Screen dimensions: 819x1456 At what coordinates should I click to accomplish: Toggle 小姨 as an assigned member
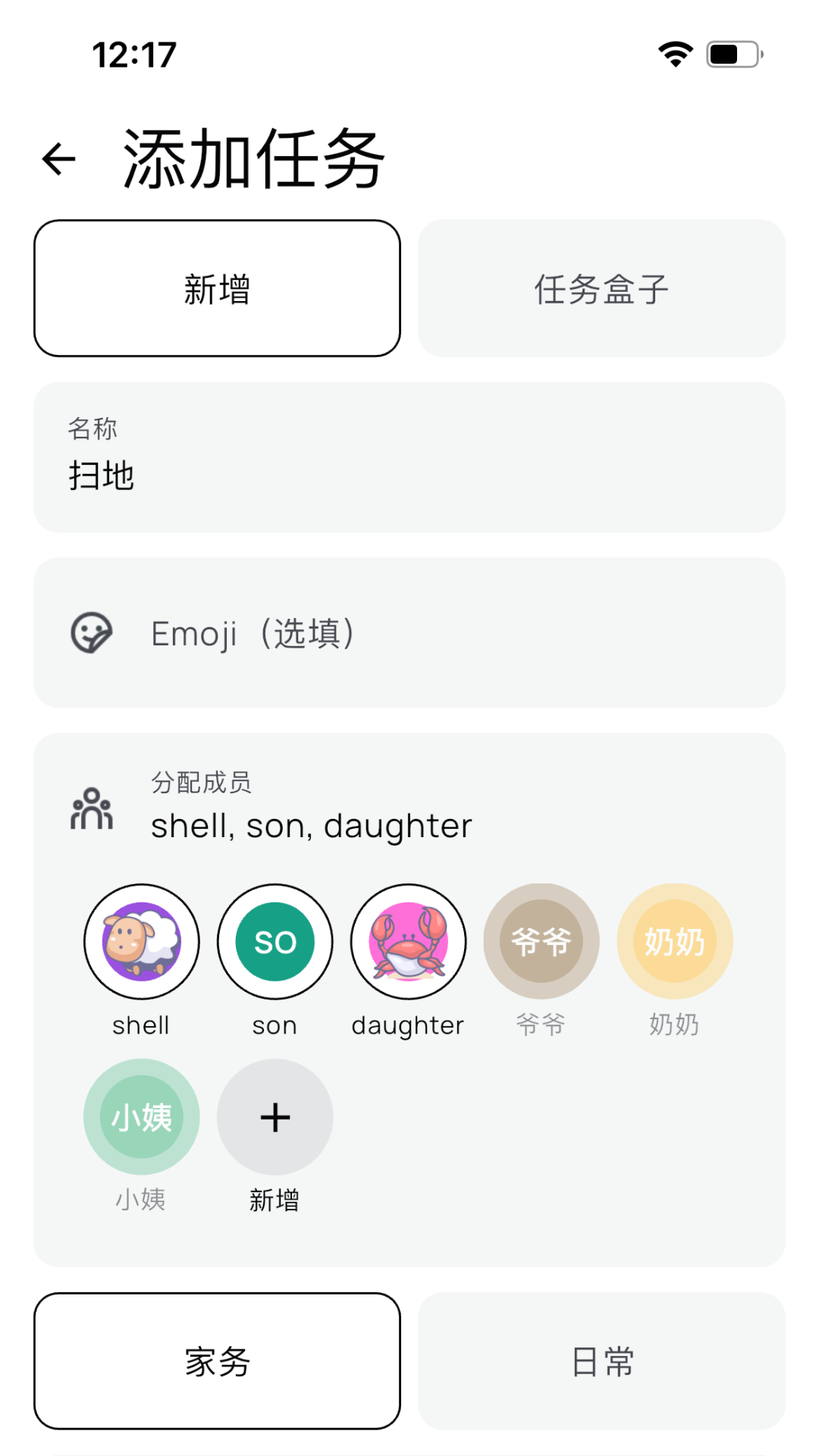[x=141, y=1116]
